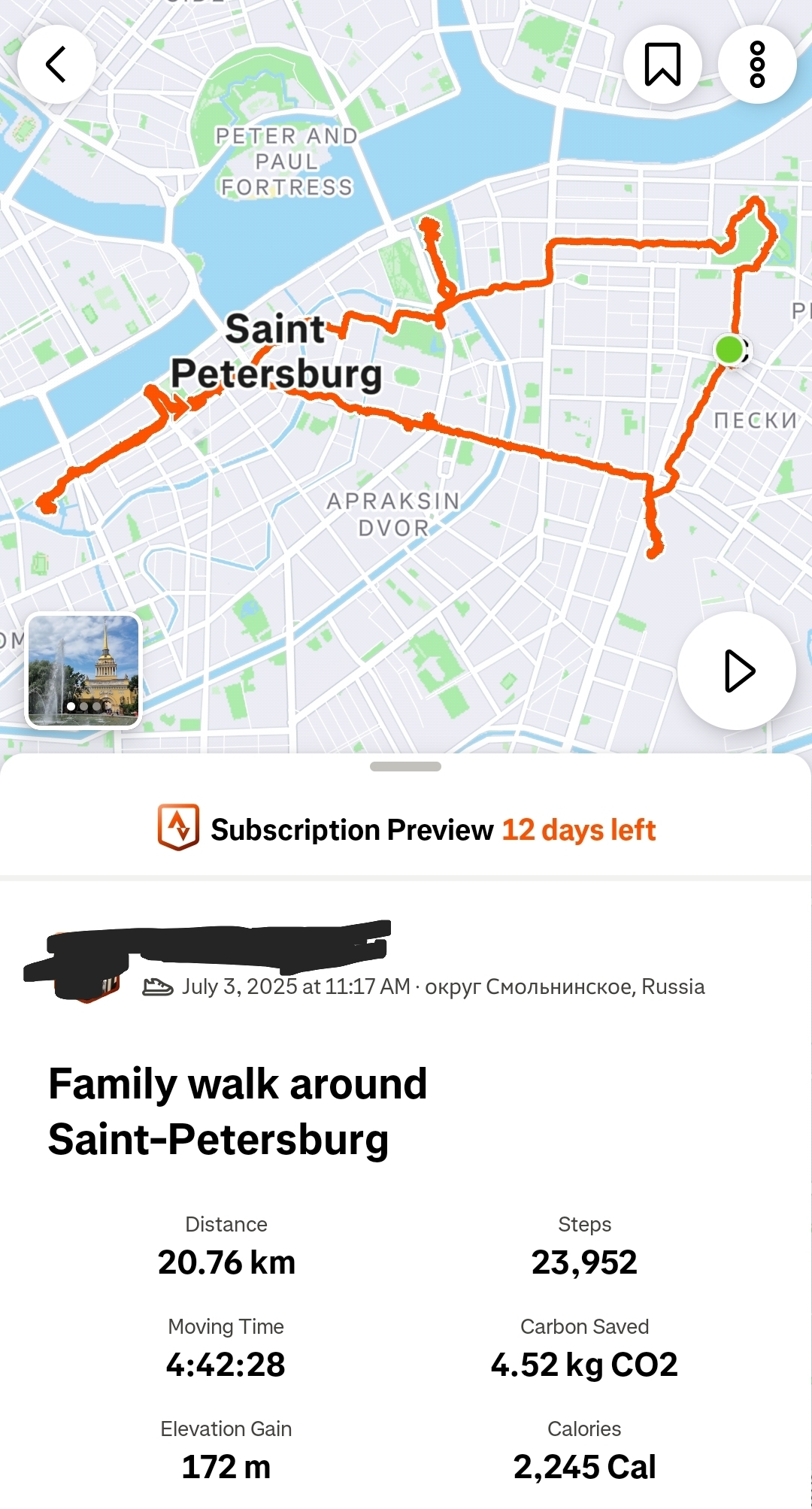Tap the sheet handle above Subscription Preview
This screenshot has width=812, height=1509.
click(x=405, y=766)
